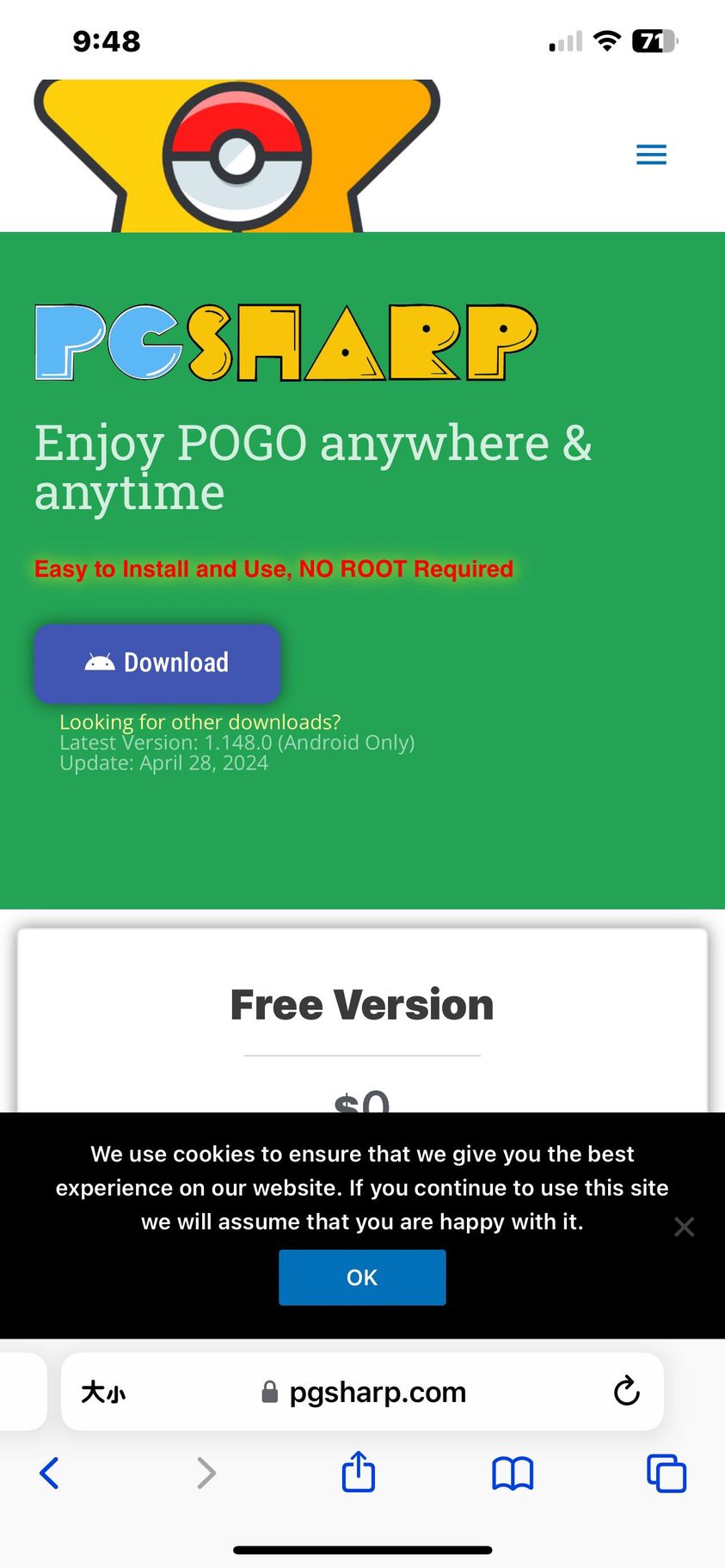
Task: Share this web page
Action: click(359, 1472)
